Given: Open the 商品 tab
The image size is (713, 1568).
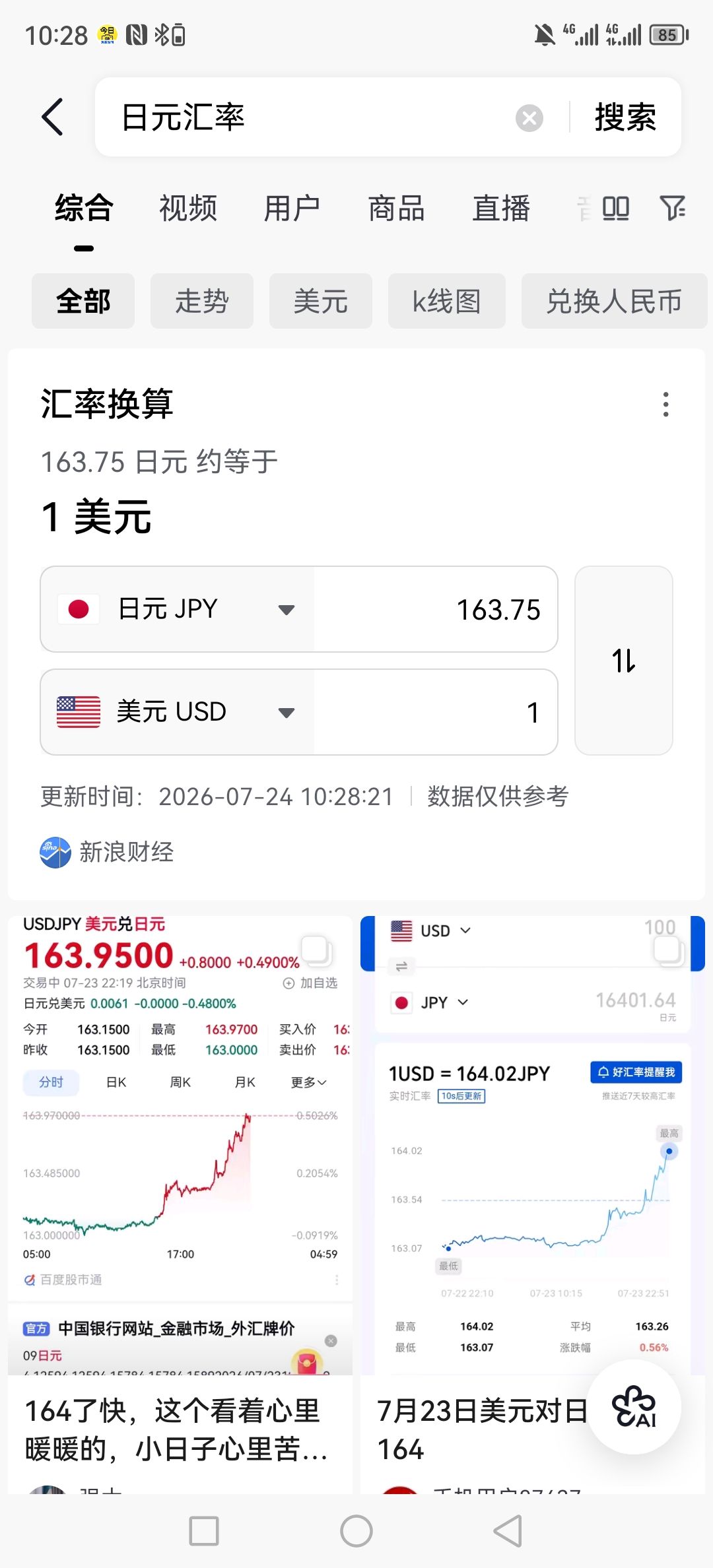Looking at the screenshot, I should 397,209.
